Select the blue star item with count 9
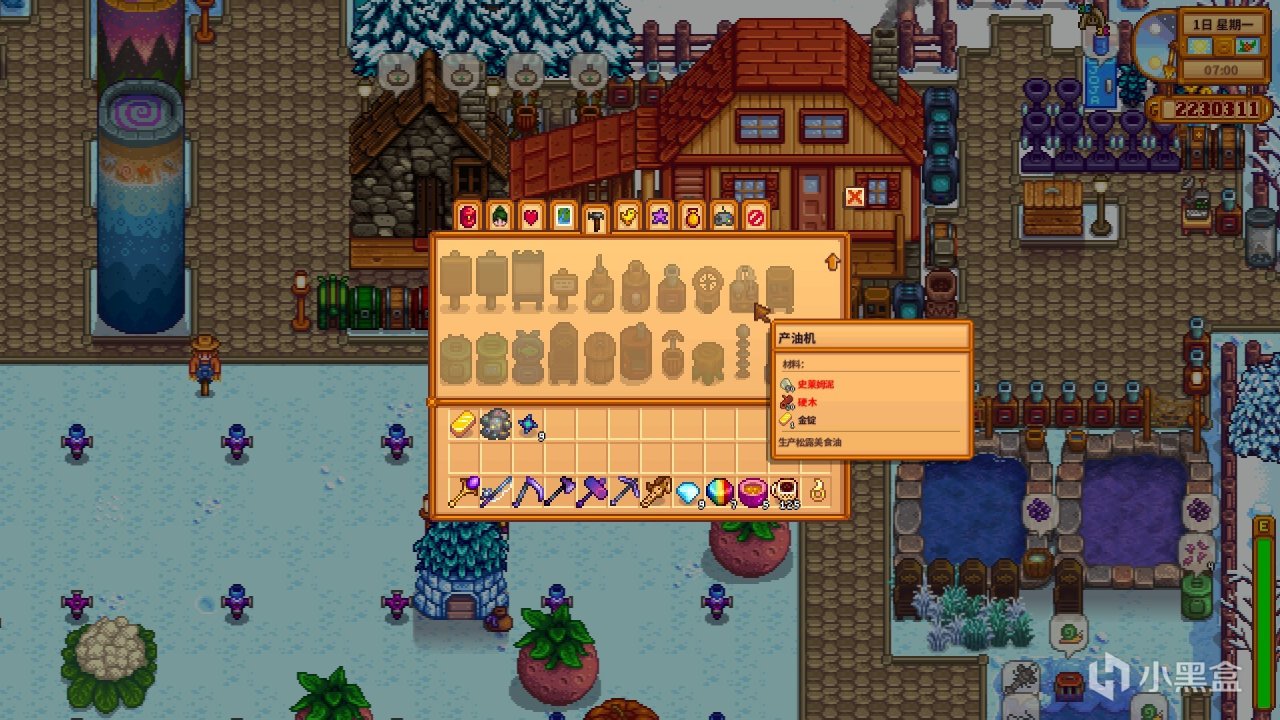 pos(528,424)
